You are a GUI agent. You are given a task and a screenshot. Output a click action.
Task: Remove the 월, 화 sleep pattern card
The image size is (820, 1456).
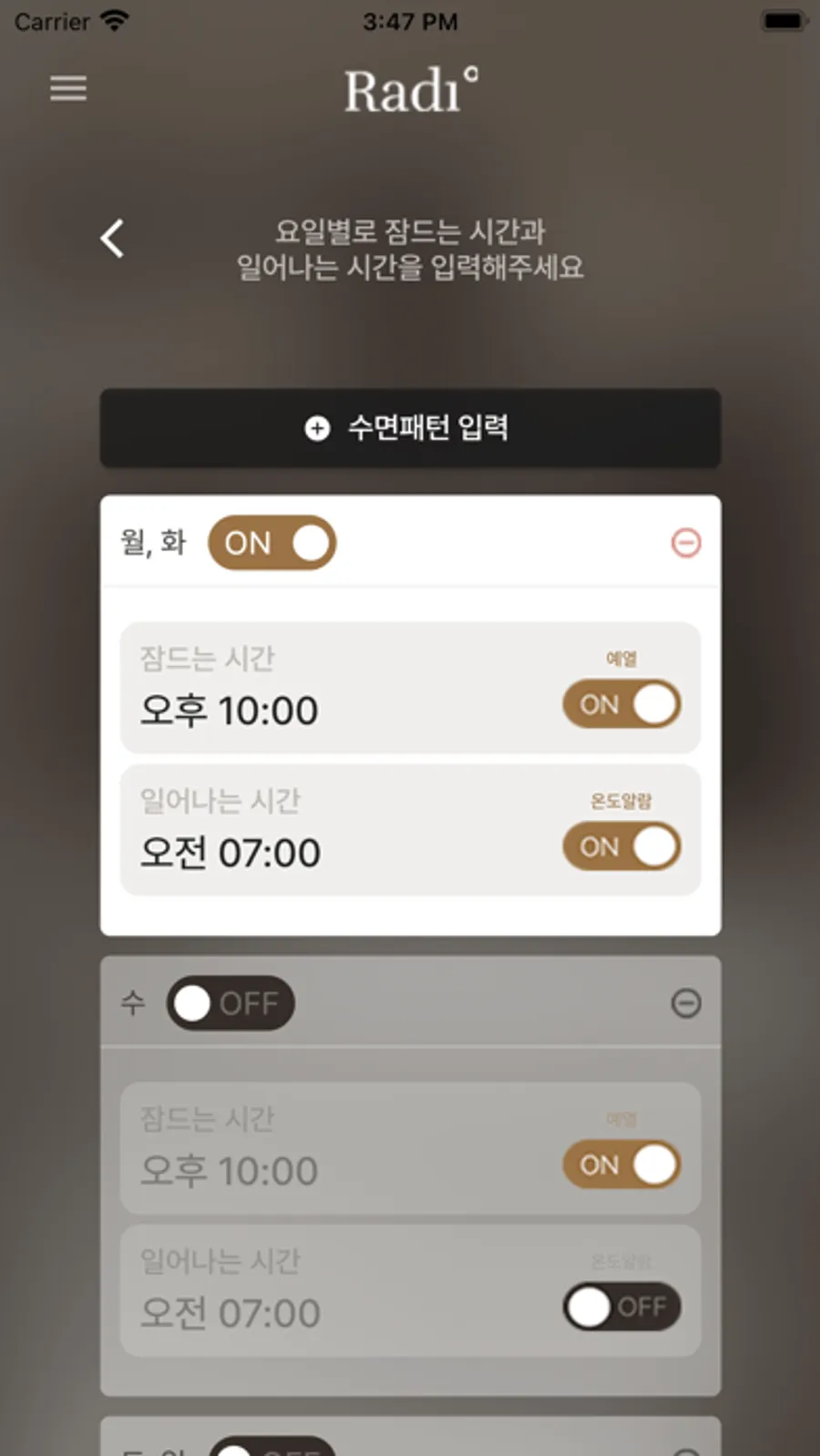point(686,543)
